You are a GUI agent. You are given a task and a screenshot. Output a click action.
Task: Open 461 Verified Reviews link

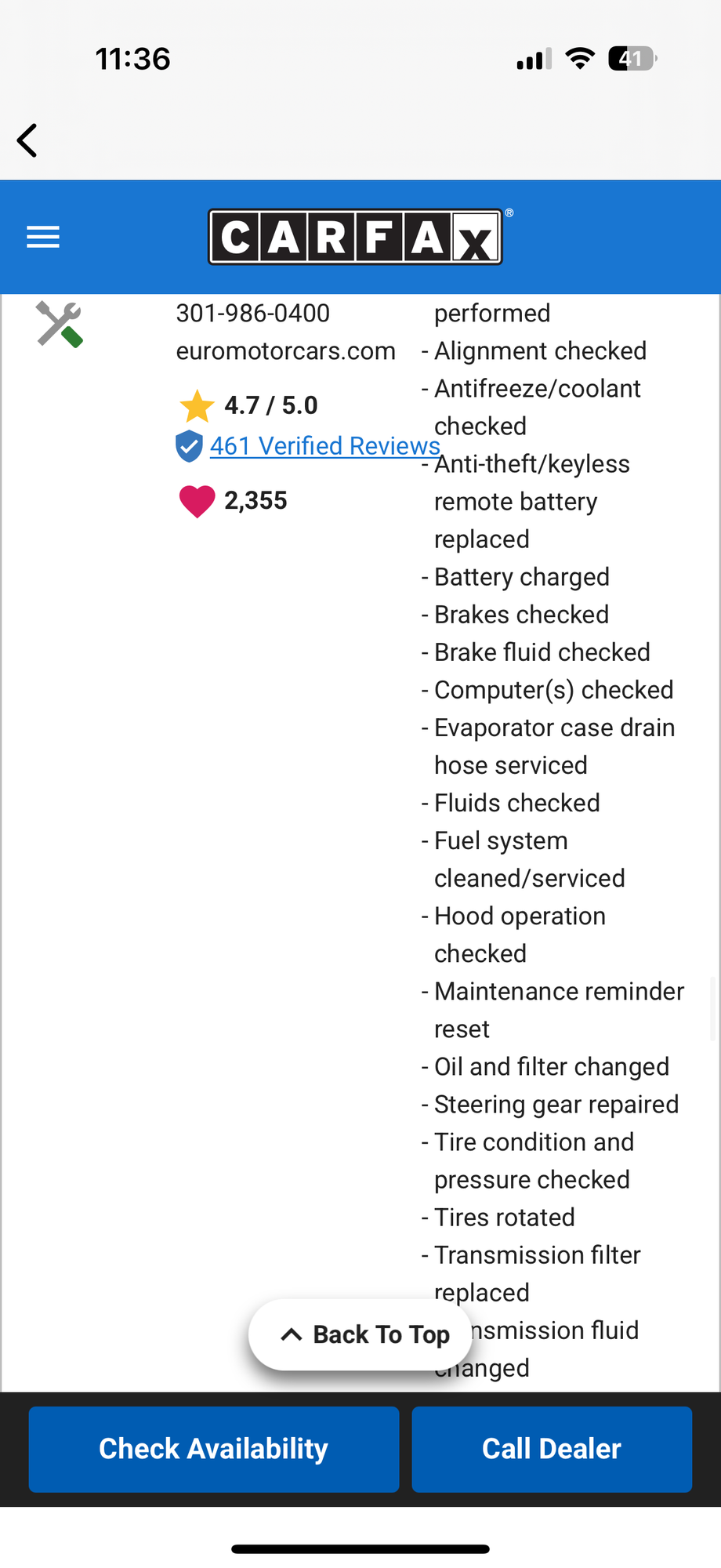tap(324, 445)
